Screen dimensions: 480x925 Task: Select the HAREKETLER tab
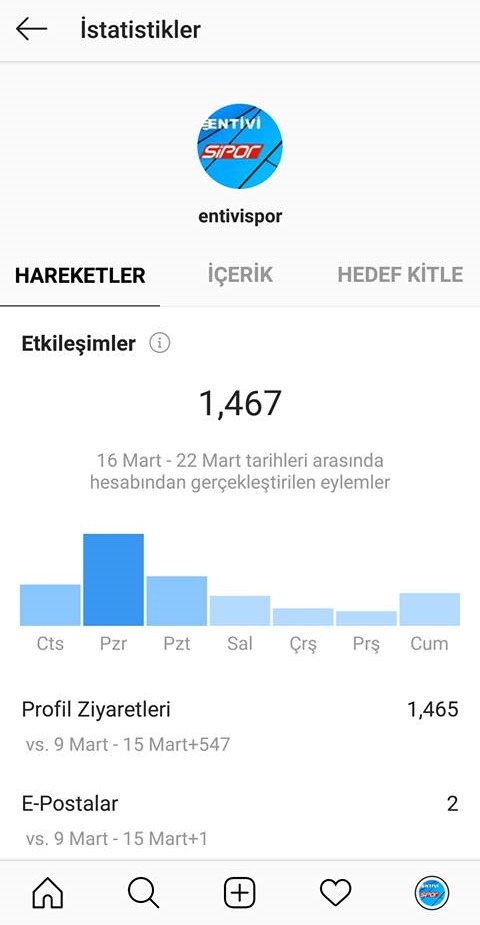pos(80,275)
